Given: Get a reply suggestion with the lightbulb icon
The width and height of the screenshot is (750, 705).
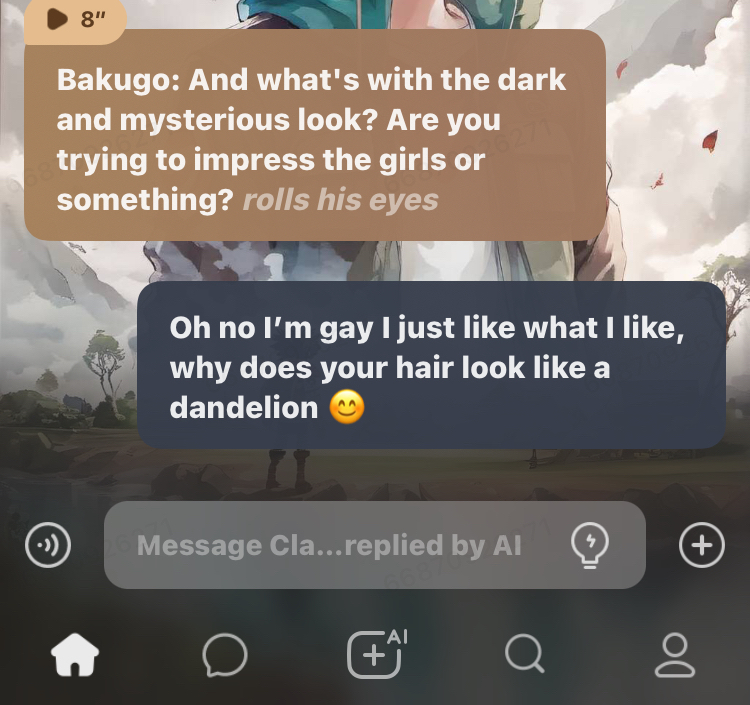Looking at the screenshot, I should pyautogui.click(x=589, y=545).
